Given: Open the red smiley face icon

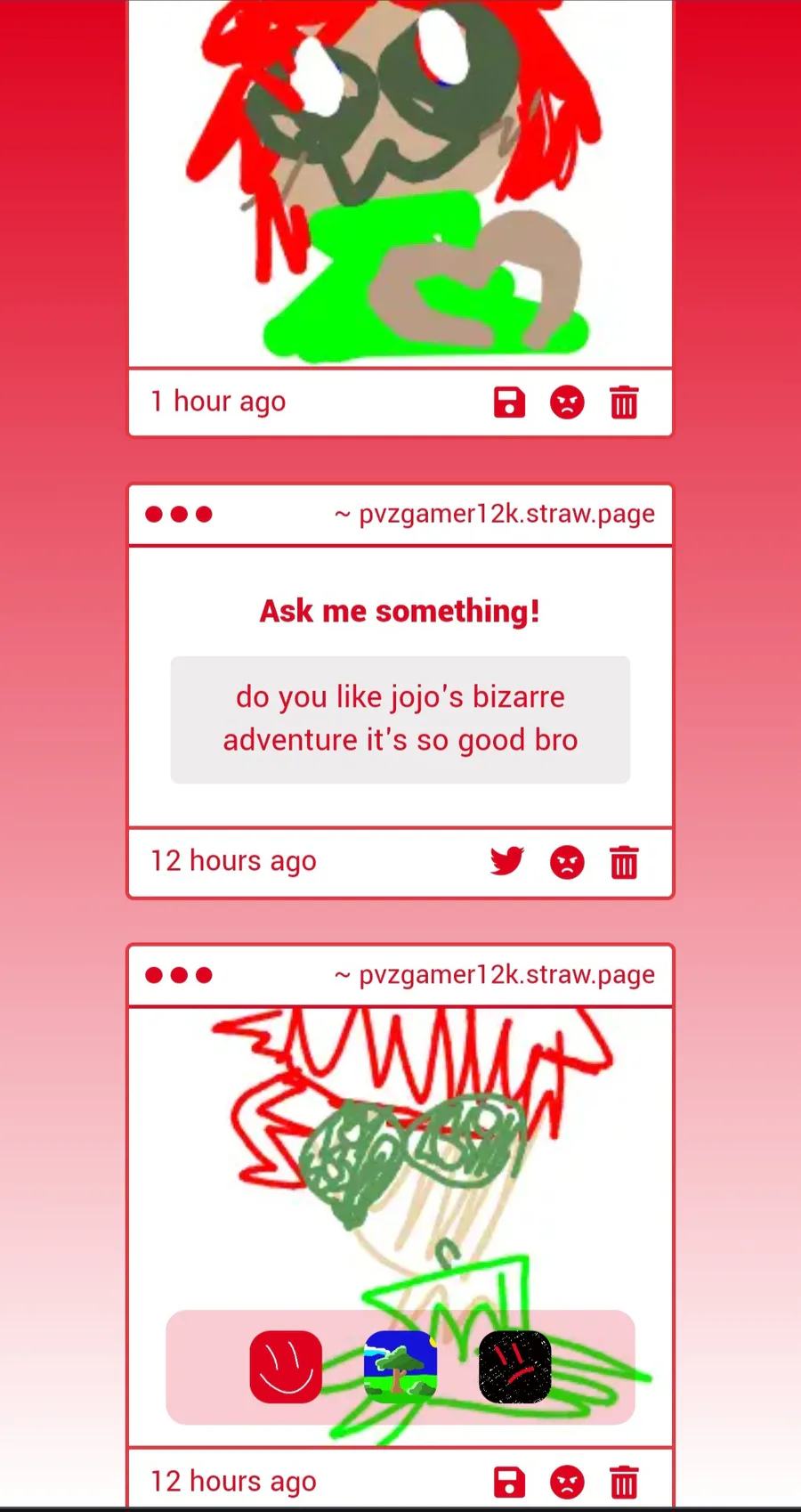Looking at the screenshot, I should click(286, 1367).
